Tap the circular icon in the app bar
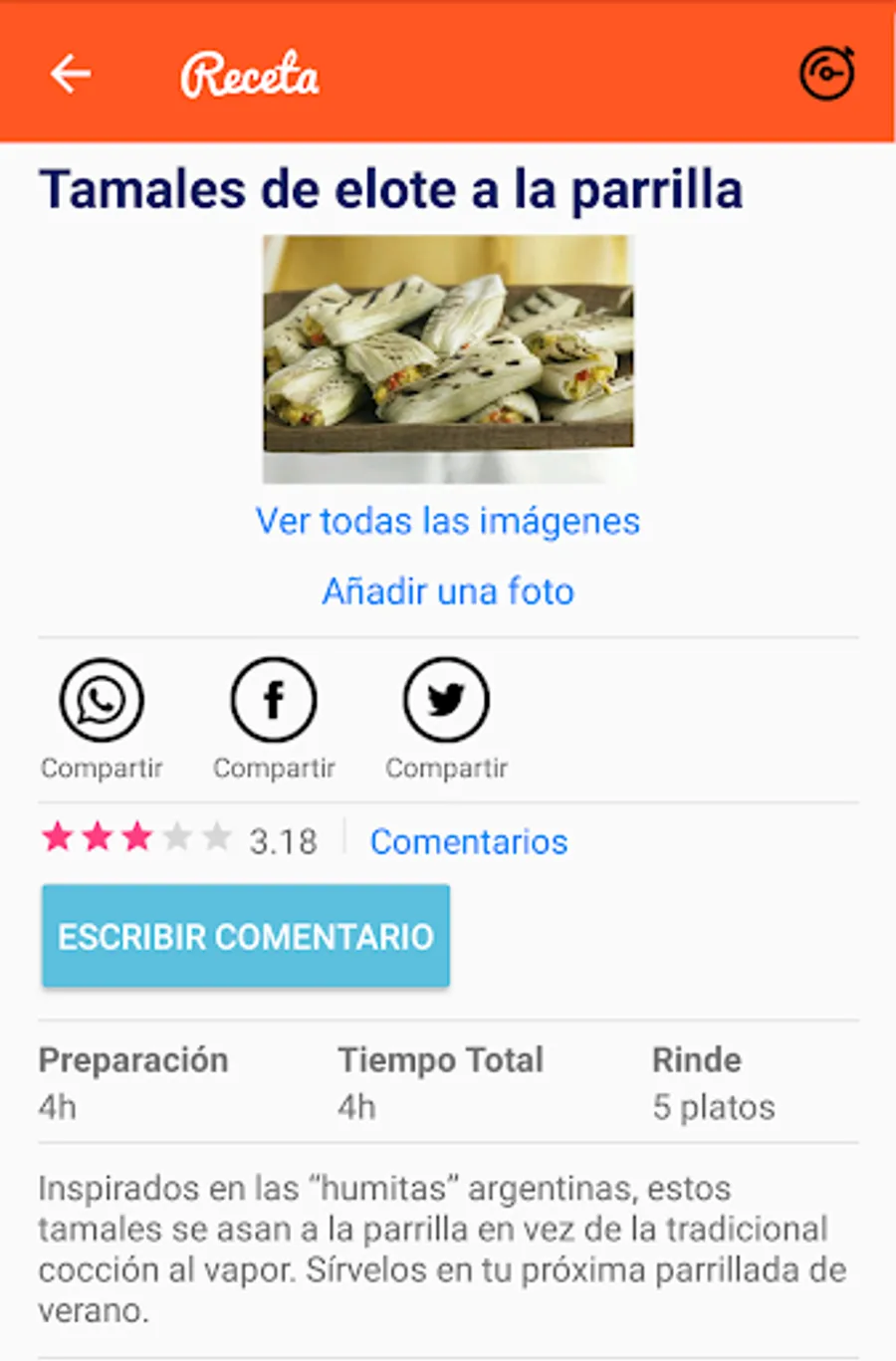 tap(826, 73)
